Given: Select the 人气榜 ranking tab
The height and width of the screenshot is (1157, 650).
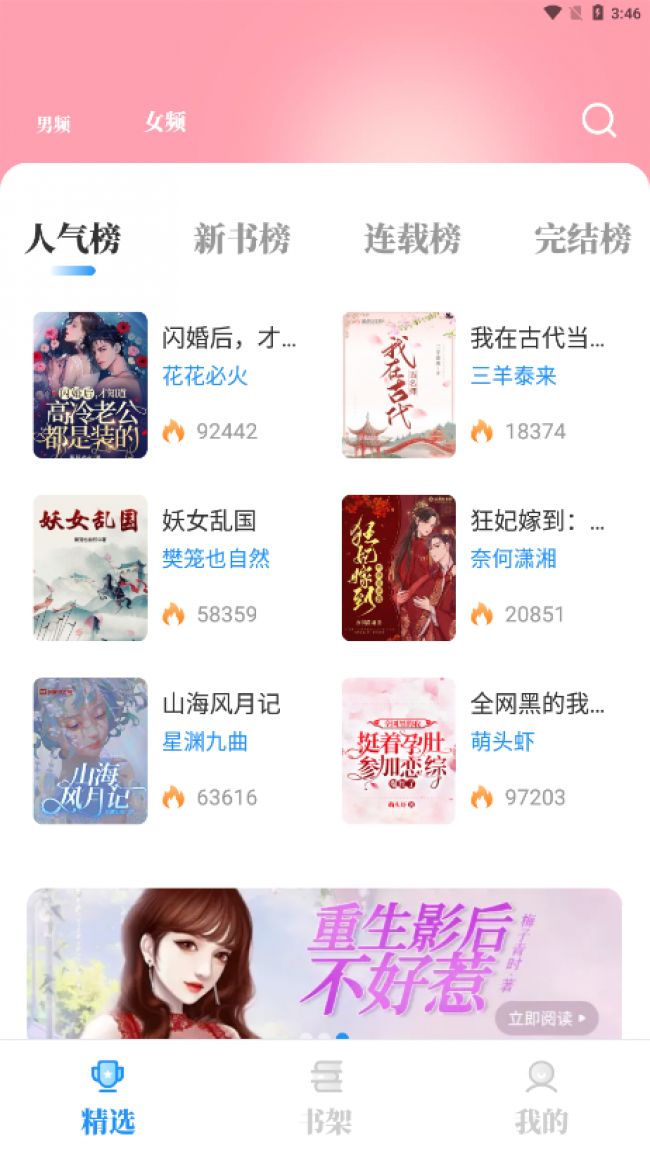Looking at the screenshot, I should (72, 238).
